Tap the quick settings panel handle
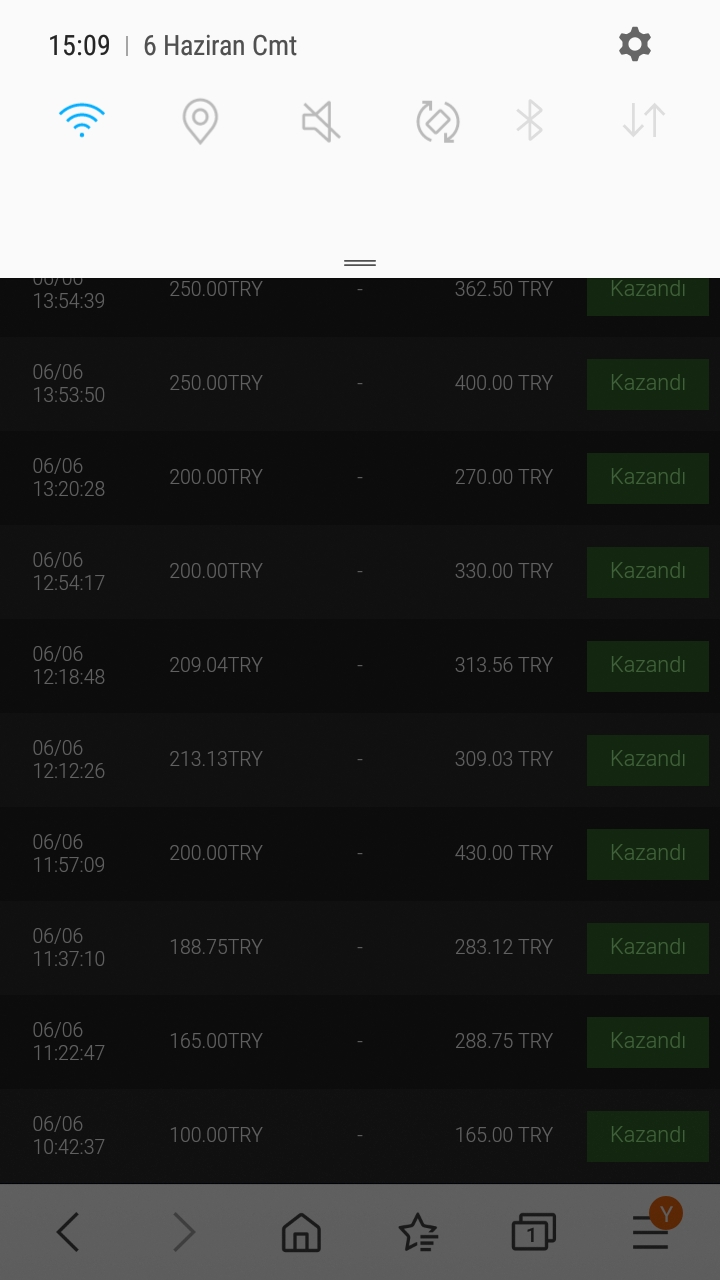This screenshot has width=720, height=1280. (360, 263)
